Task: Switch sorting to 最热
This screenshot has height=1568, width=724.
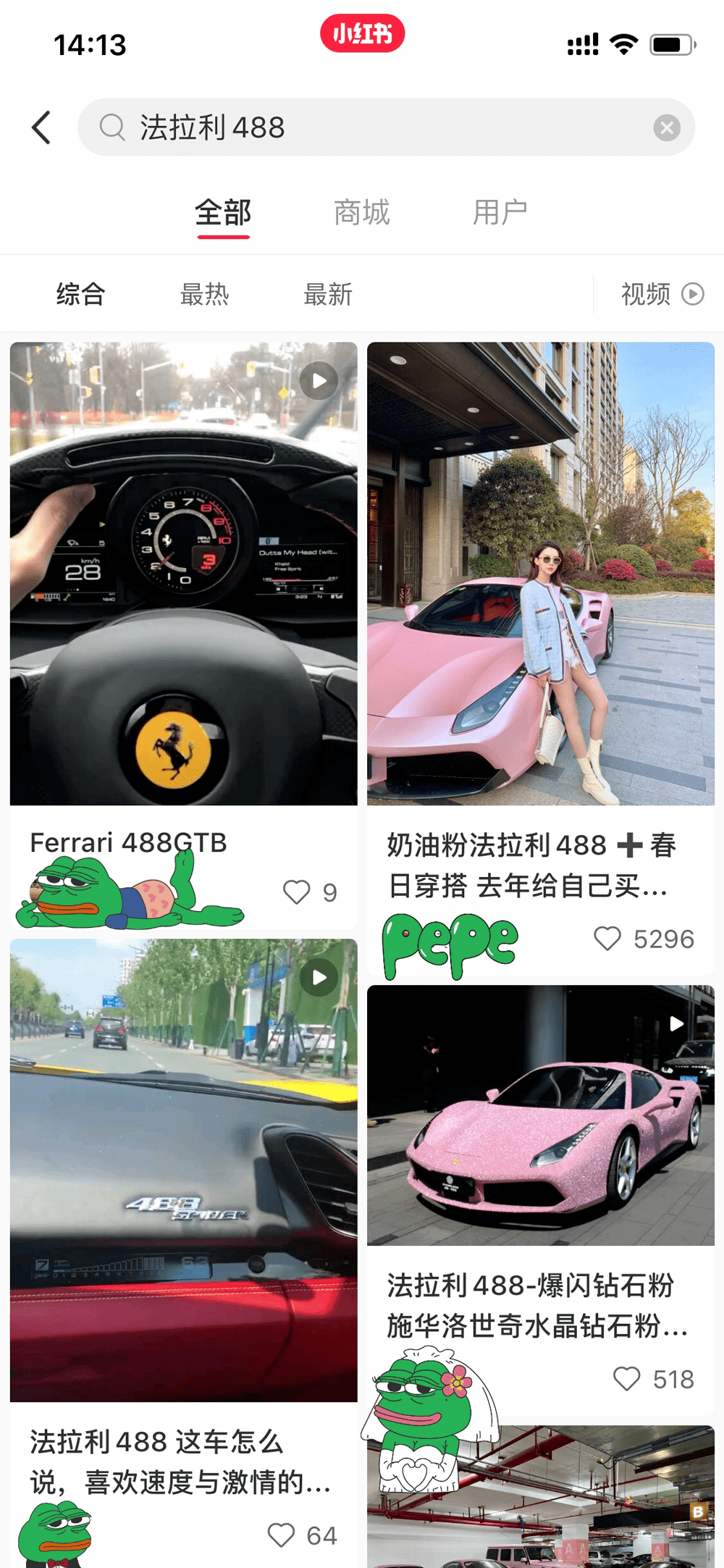Action: click(x=204, y=293)
